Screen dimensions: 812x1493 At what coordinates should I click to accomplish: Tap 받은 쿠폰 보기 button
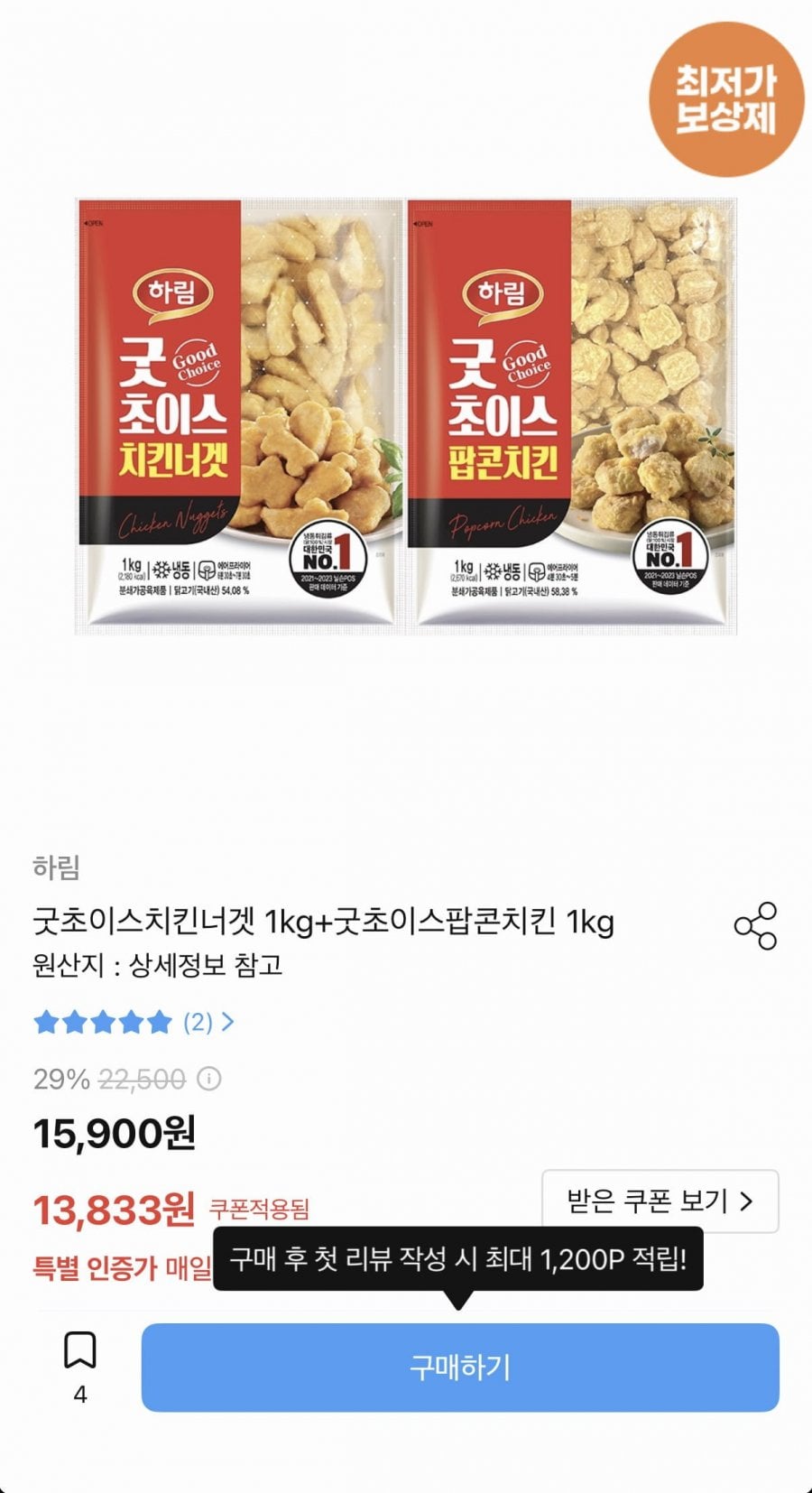(660, 1201)
